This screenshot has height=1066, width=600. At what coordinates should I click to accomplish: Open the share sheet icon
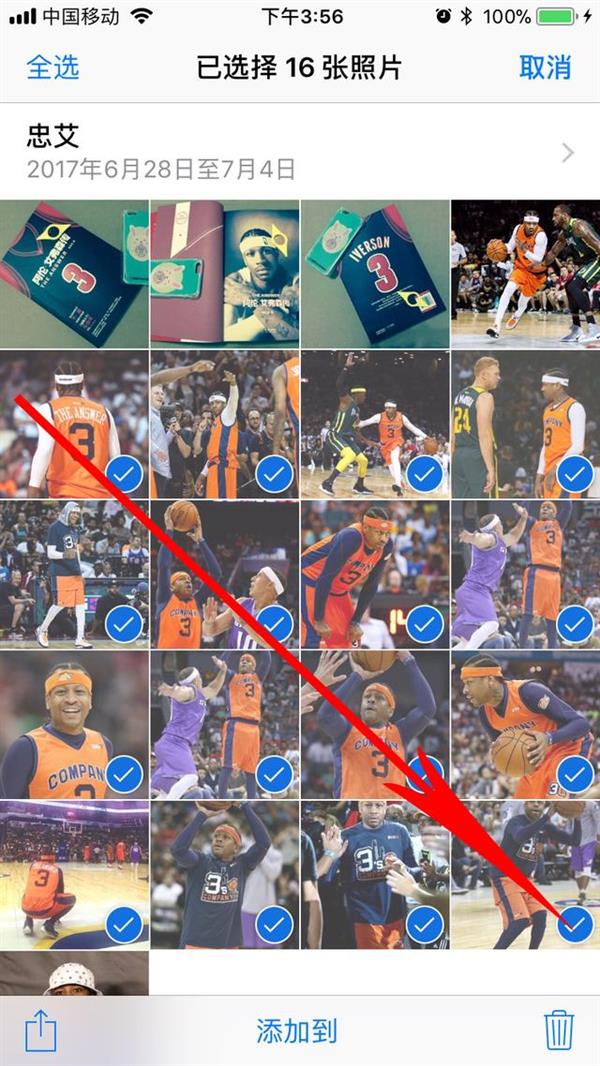41,1030
